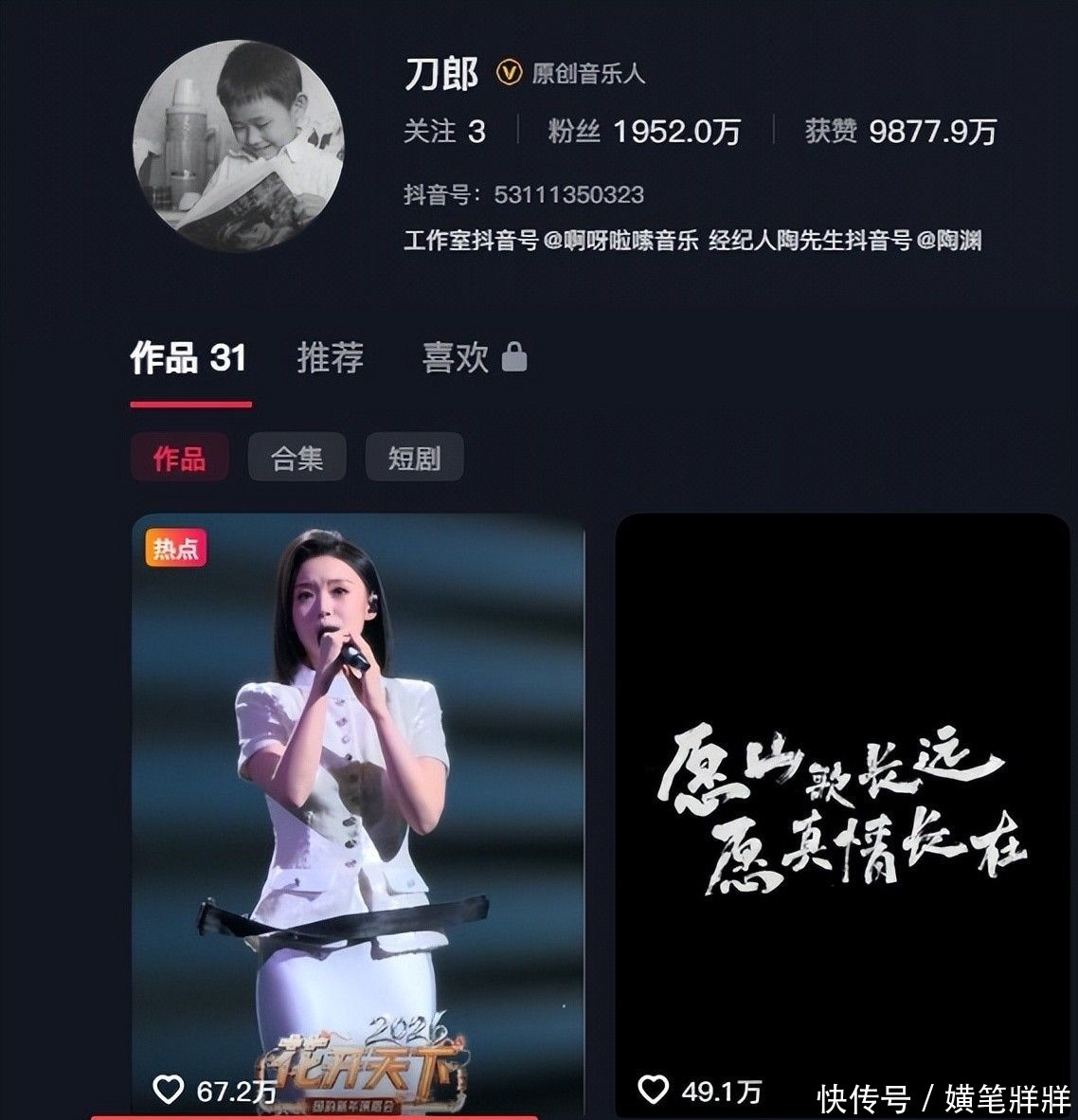This screenshot has height=1120, width=1078.
Task: Switch to the 推荐 tab
Action: (330, 358)
